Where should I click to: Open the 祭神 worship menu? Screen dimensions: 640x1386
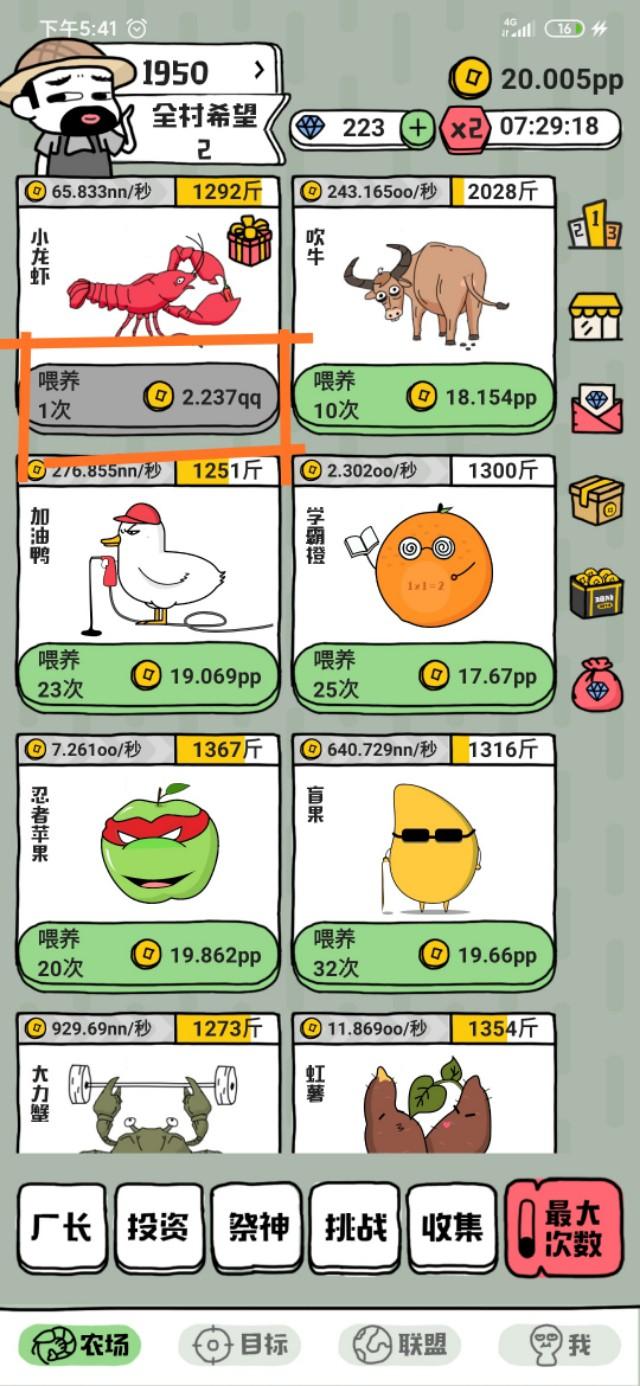258,1227
